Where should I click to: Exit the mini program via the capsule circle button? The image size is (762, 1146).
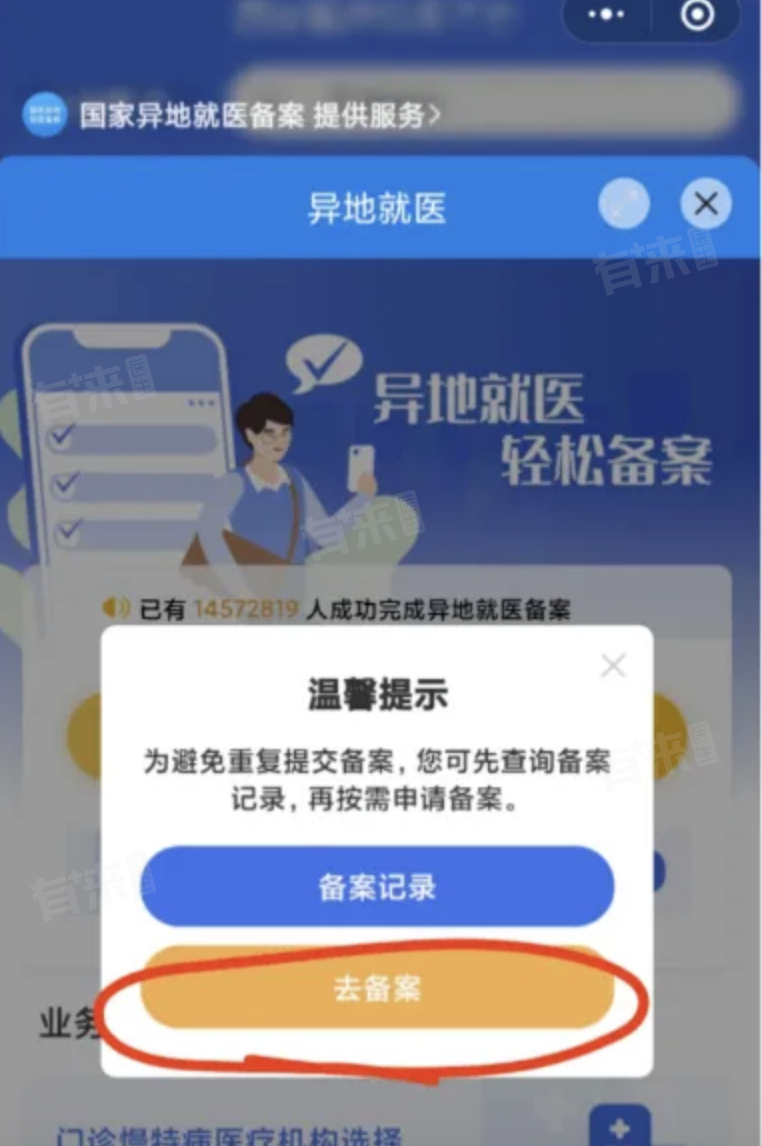pyautogui.click(x=697, y=15)
